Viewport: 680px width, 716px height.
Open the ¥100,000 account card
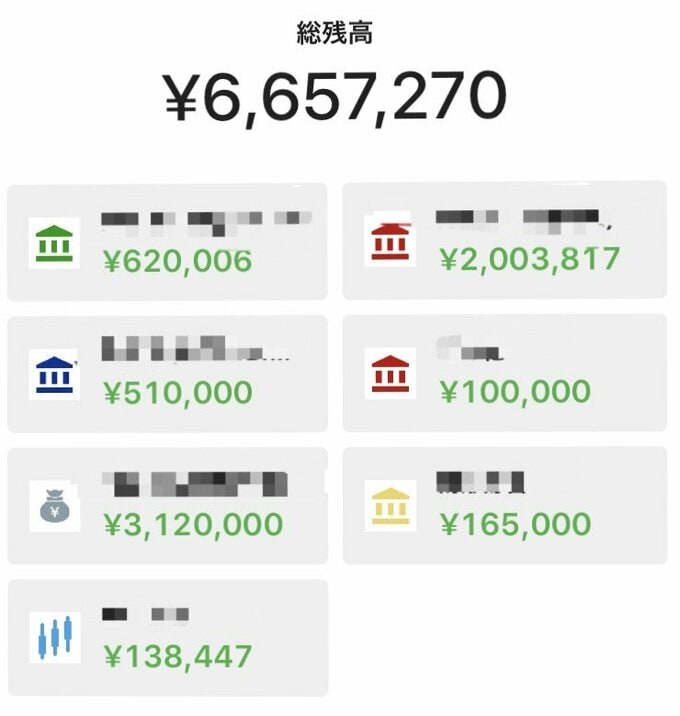pyautogui.click(x=504, y=373)
